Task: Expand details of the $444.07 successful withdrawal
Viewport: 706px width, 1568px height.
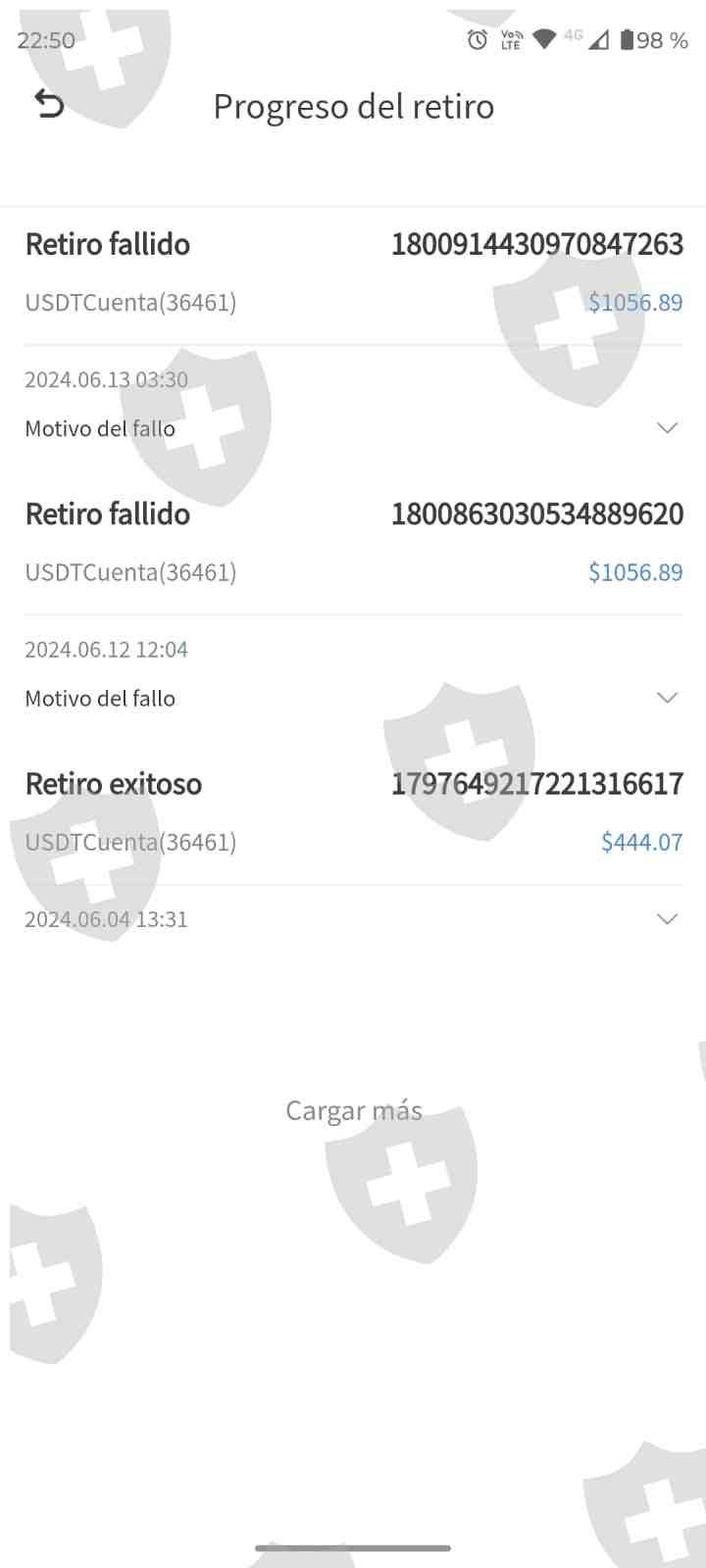Action: pyautogui.click(x=667, y=919)
